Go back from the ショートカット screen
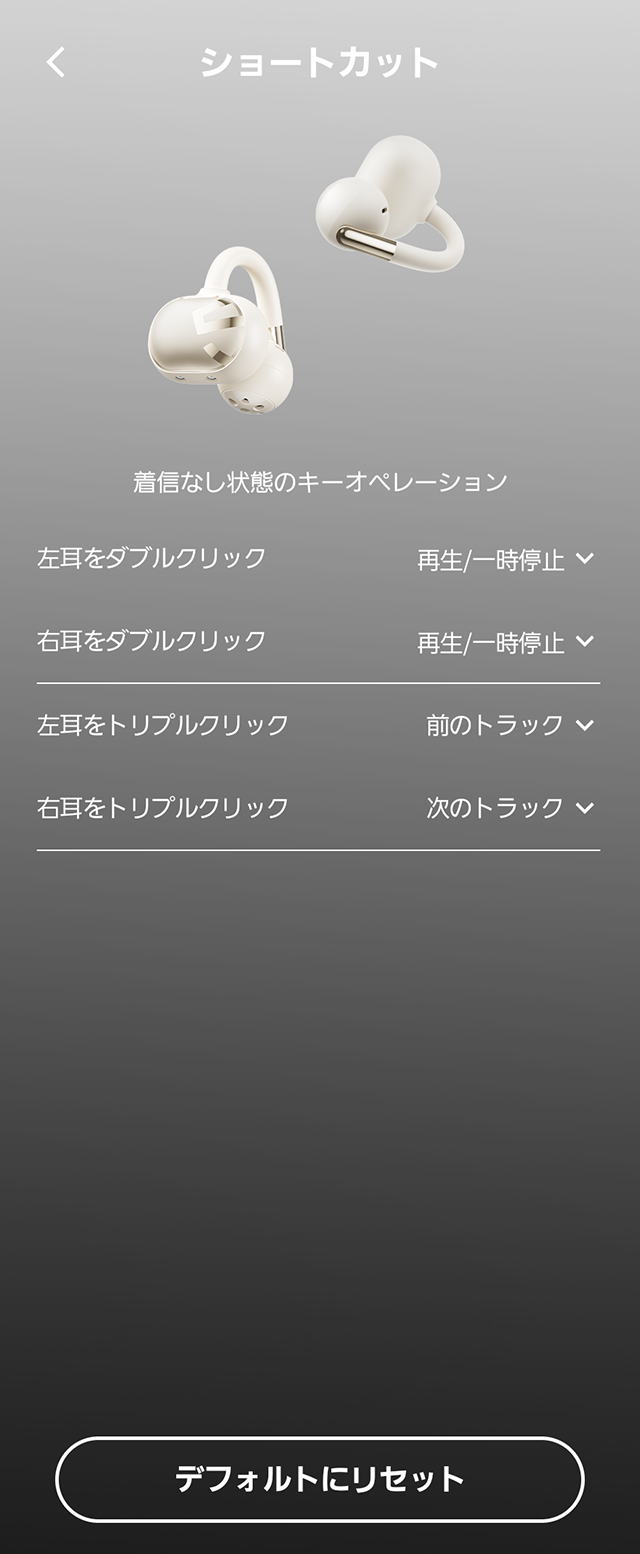The image size is (640, 1554). [x=56, y=62]
